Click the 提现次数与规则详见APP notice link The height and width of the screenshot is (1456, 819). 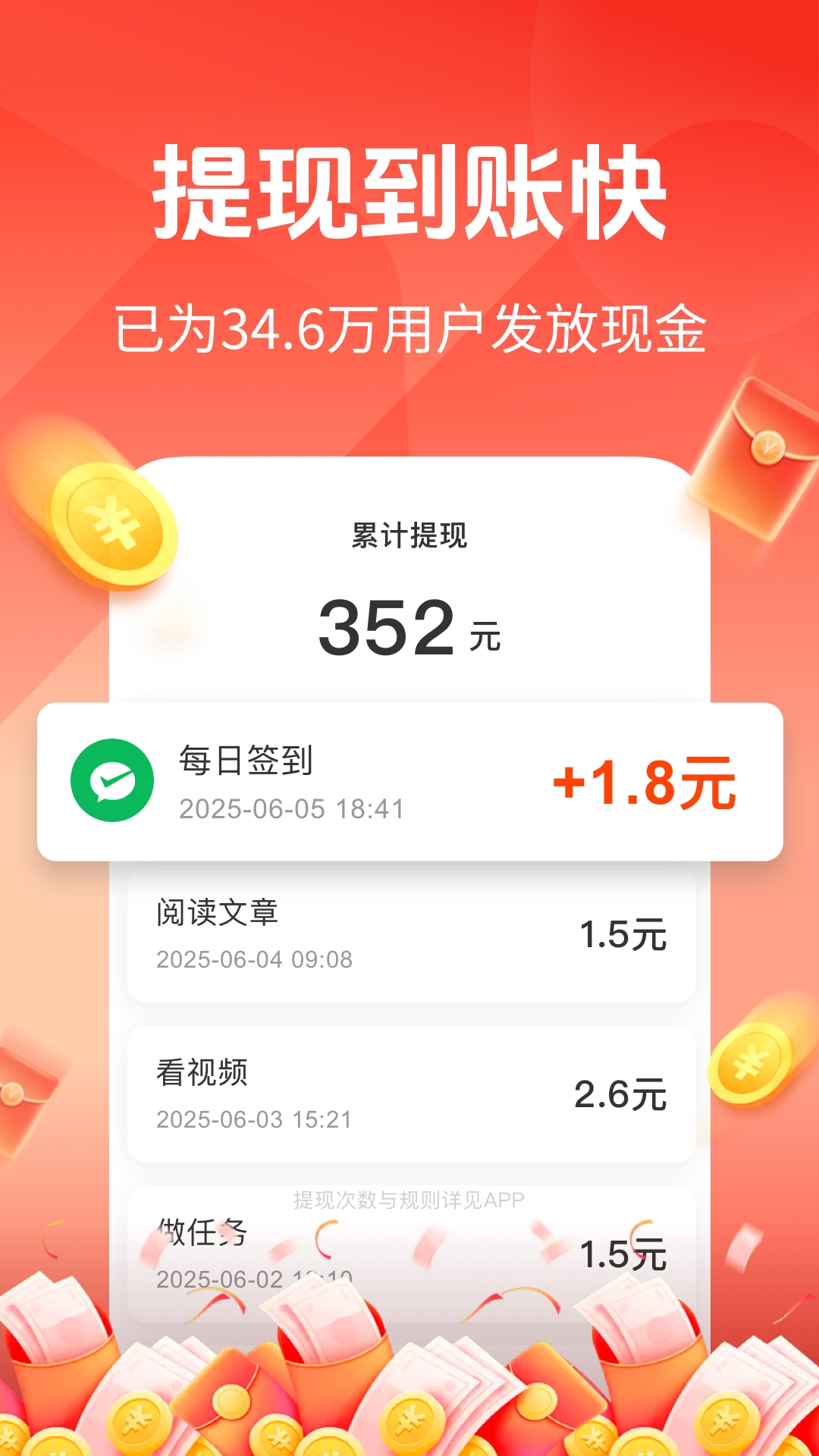pos(409,1197)
